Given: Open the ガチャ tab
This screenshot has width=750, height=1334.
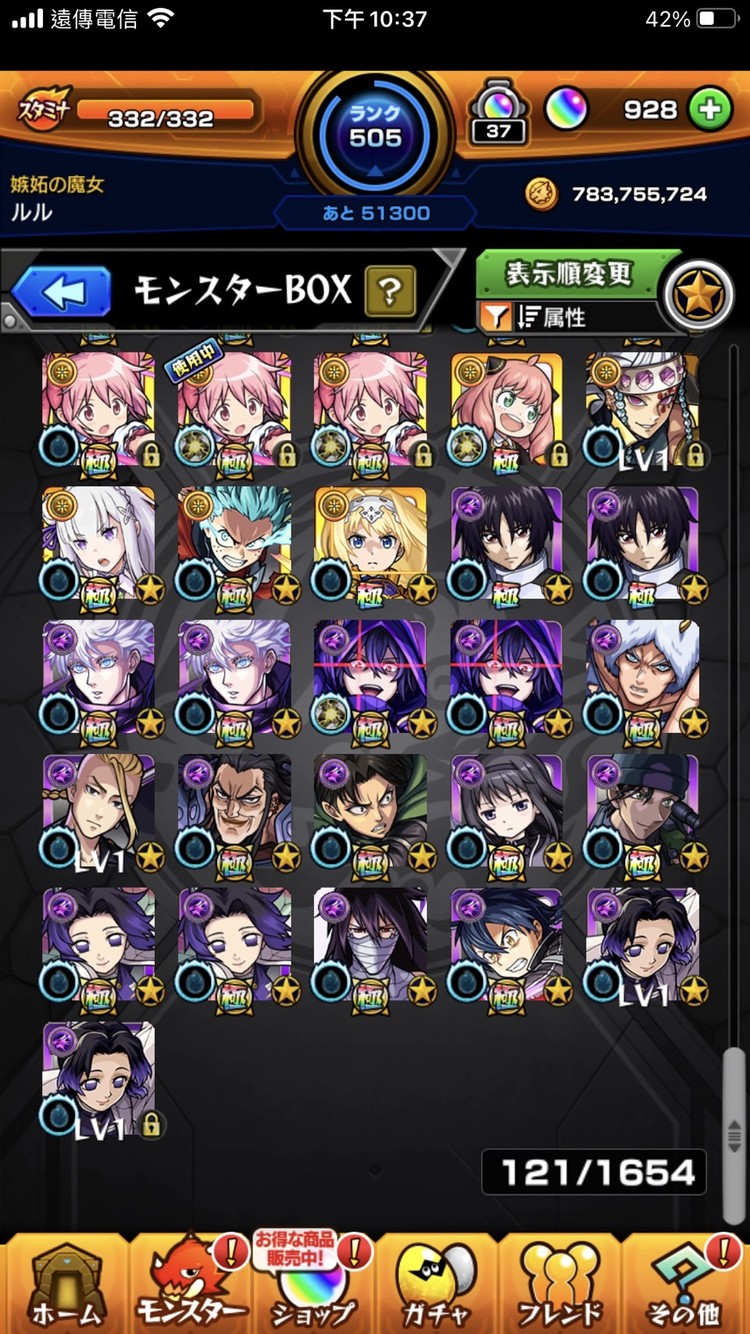Looking at the screenshot, I should pos(436,1284).
